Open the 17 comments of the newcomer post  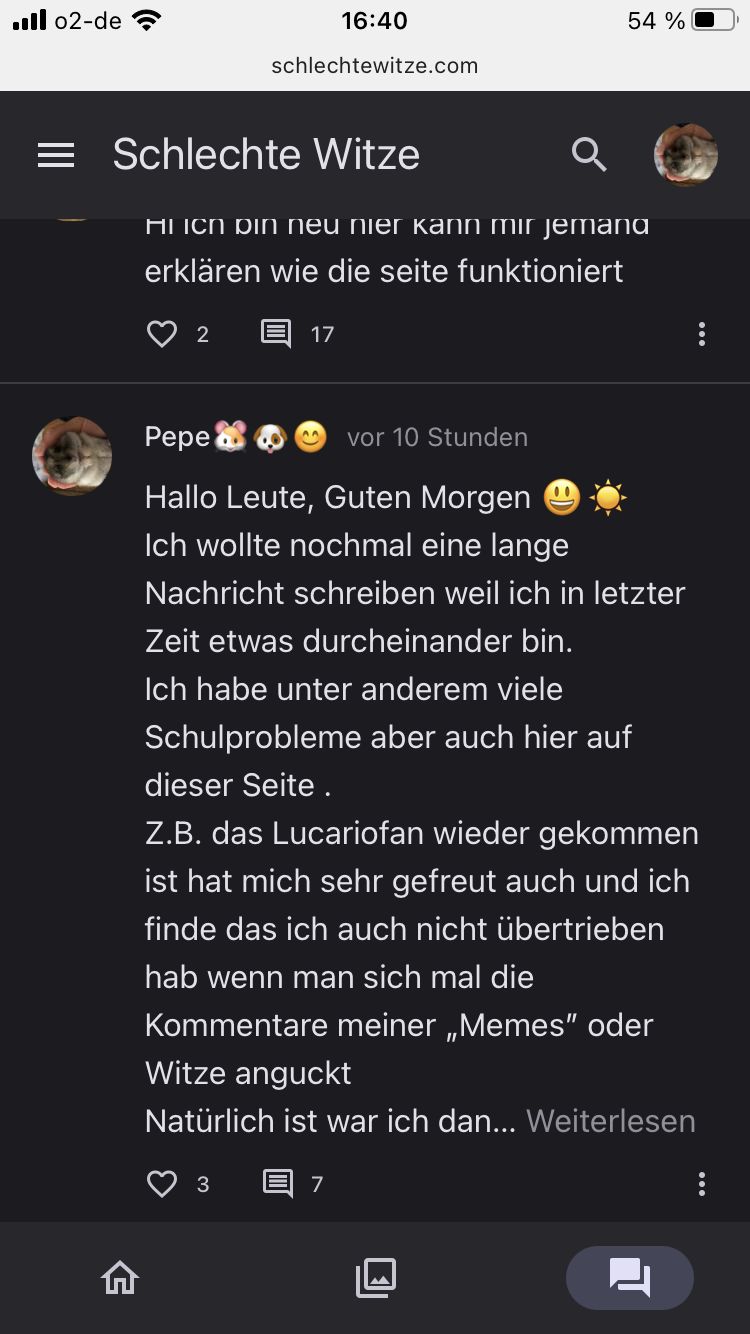pos(277,334)
